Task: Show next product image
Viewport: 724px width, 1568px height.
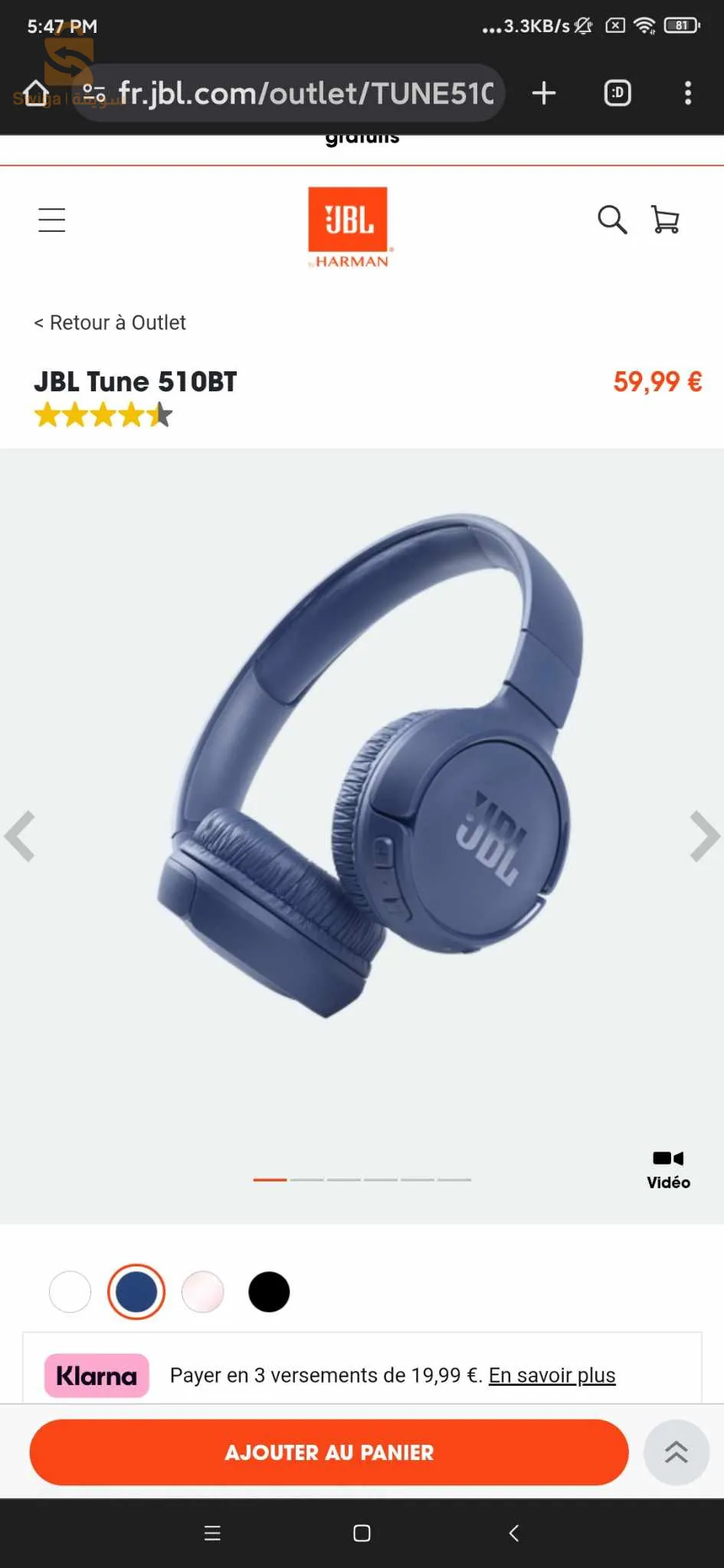Action: [703, 837]
